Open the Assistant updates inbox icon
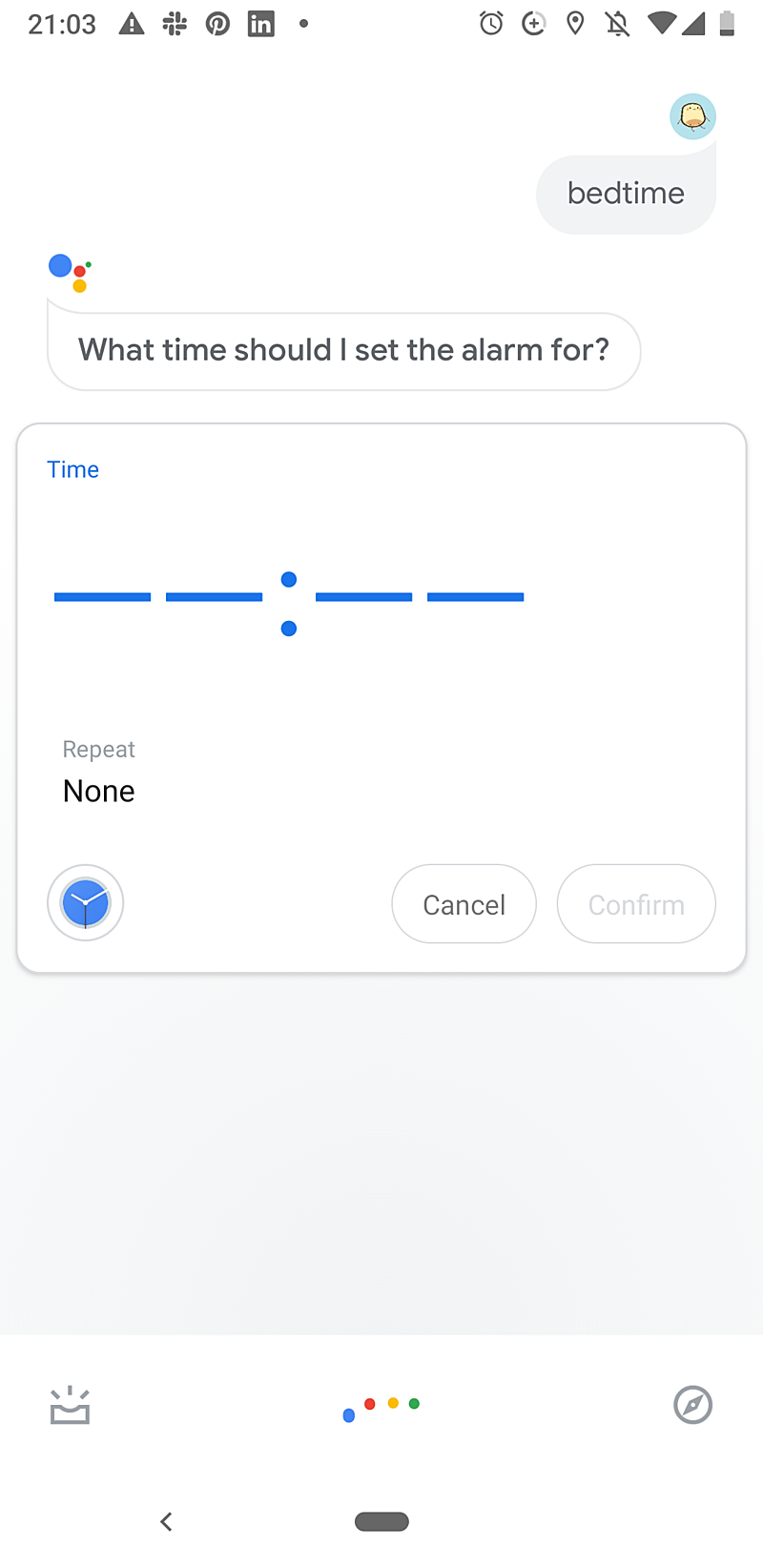 click(x=70, y=1405)
